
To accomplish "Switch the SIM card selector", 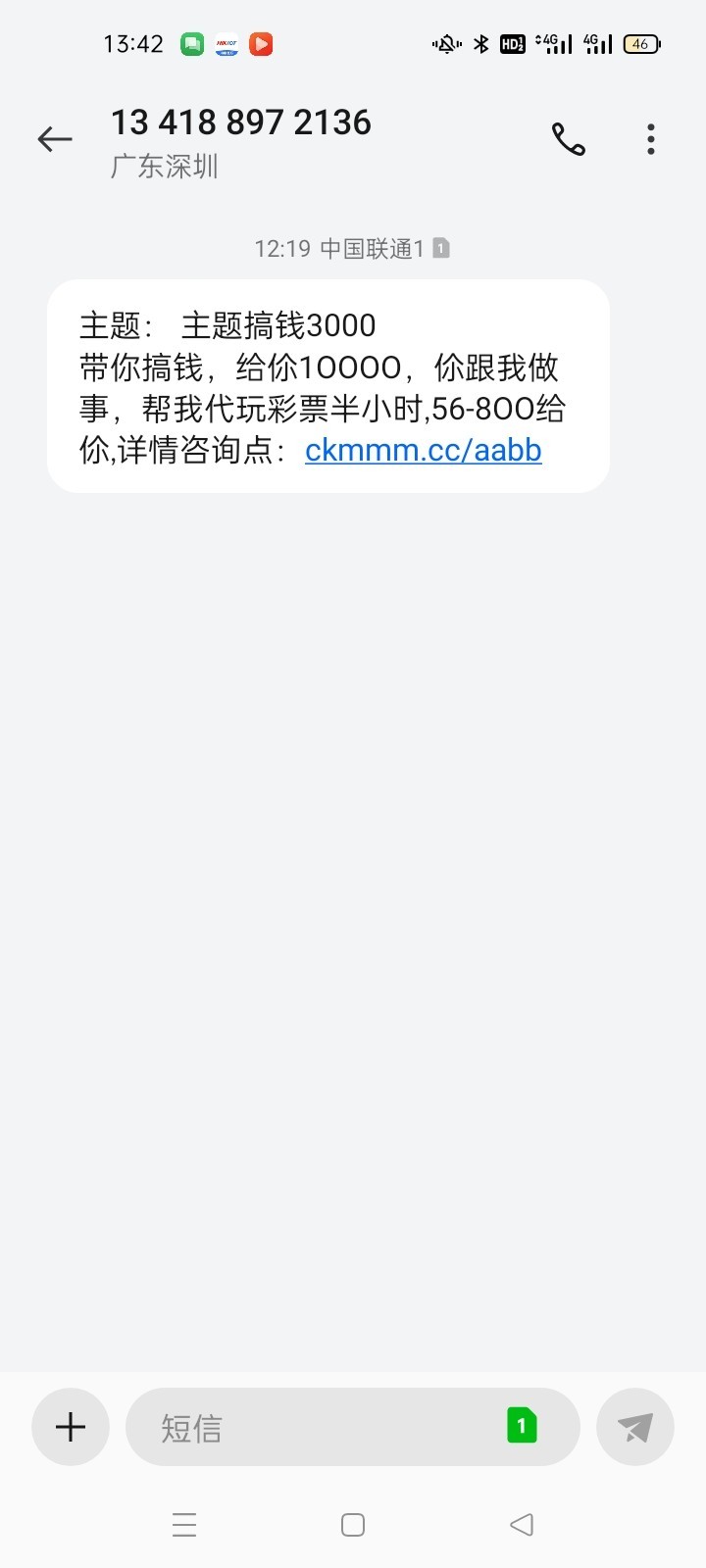I will pos(522,1426).
